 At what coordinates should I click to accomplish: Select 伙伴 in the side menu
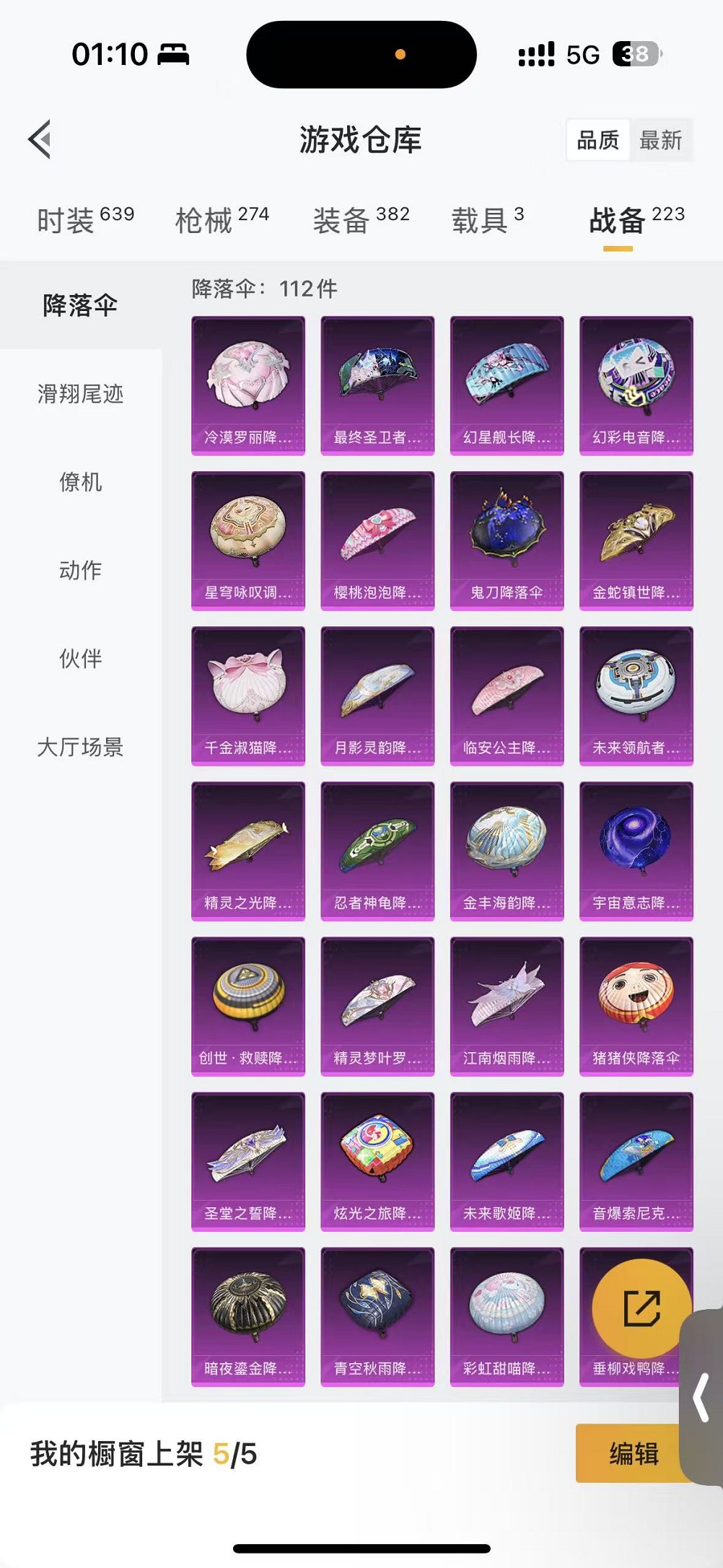[x=80, y=658]
